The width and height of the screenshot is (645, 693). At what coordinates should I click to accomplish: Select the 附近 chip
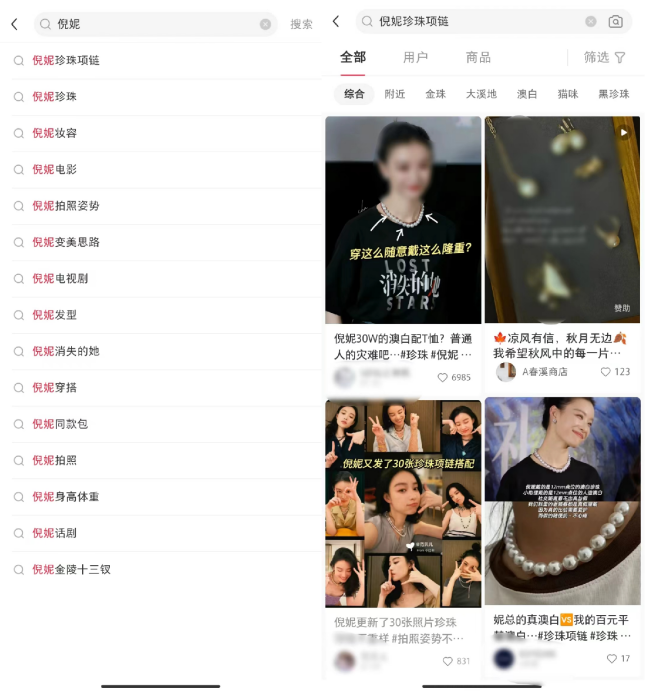tap(395, 94)
